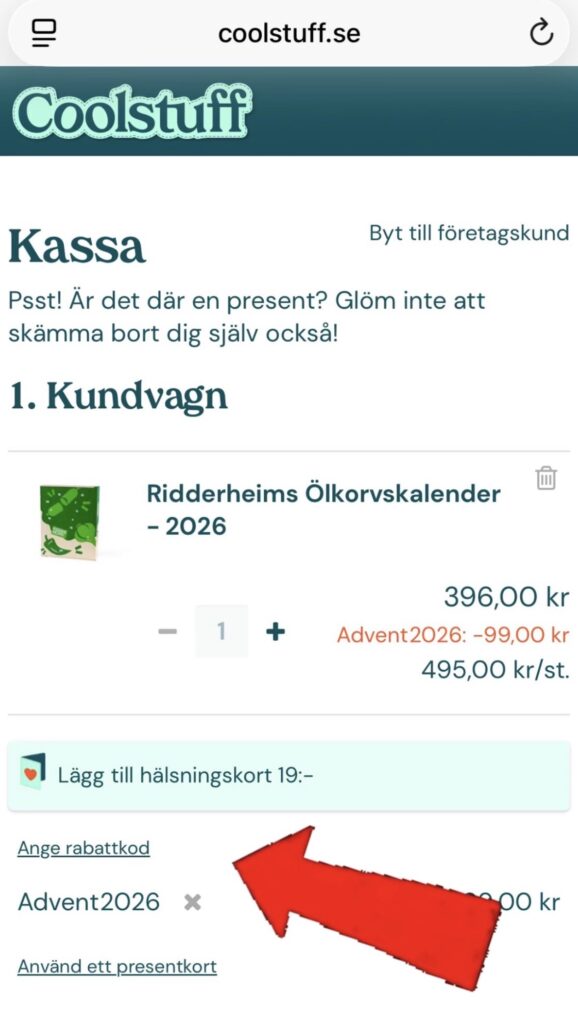578x1024 pixels.
Task: Open Ridderheims Ölkorvskalender product image
Action: 69,522
